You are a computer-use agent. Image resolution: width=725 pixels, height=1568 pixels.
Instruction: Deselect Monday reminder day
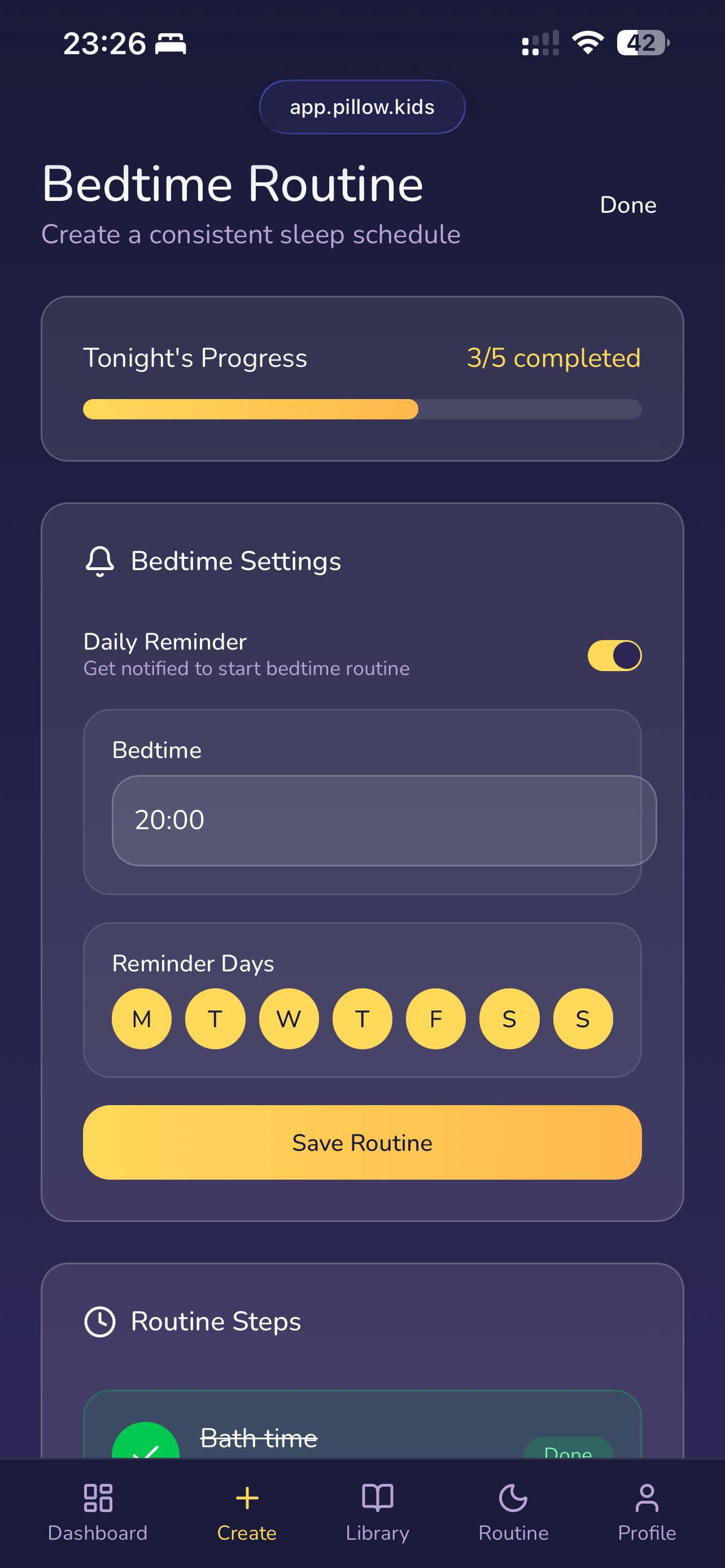(x=141, y=1018)
